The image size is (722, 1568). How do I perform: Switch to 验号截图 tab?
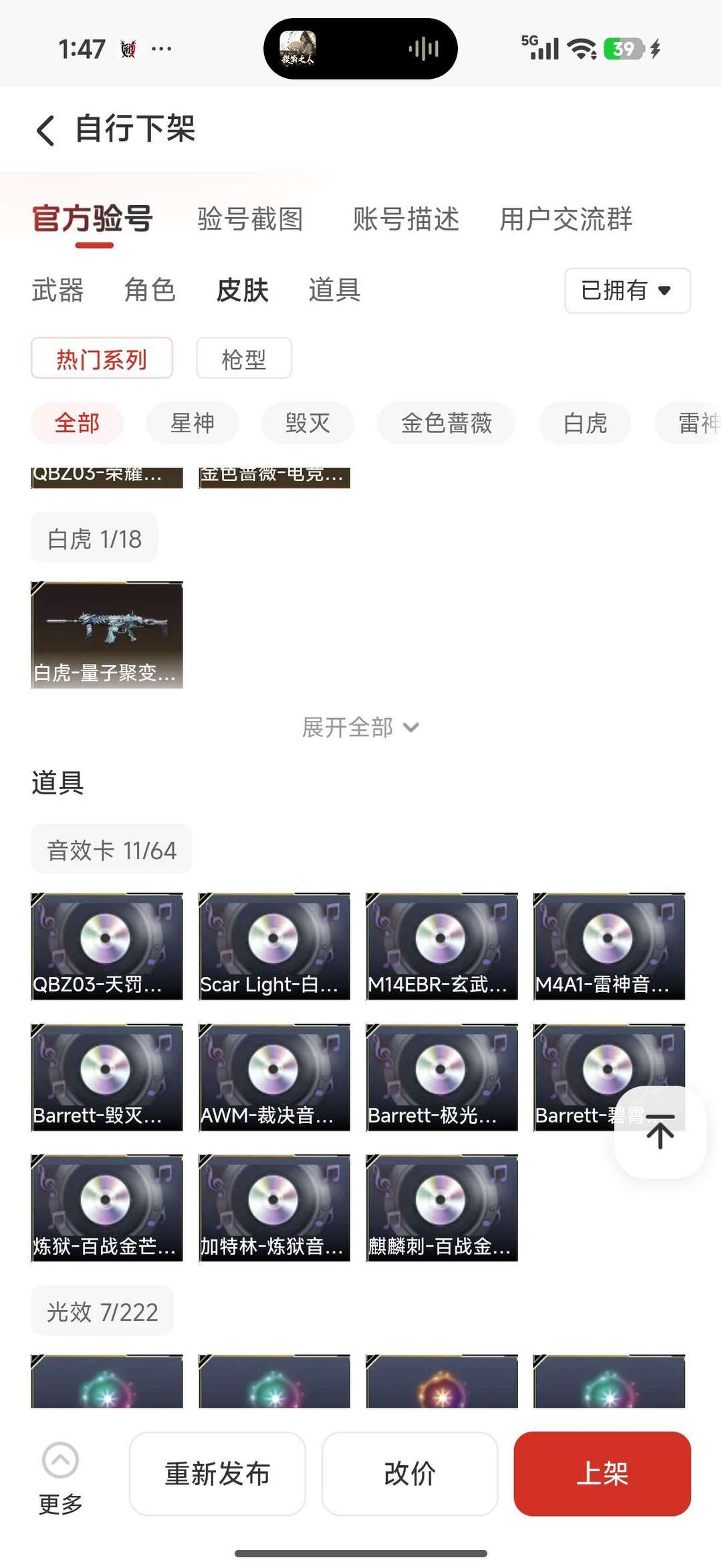(x=250, y=219)
